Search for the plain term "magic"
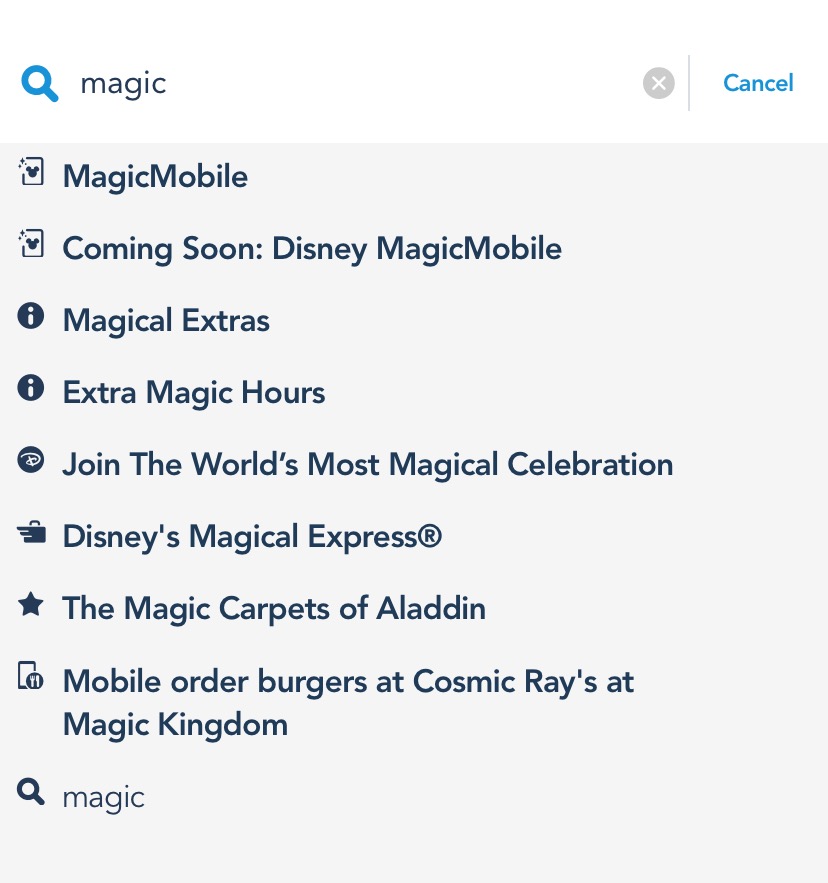Image resolution: width=828 pixels, height=883 pixels. click(x=103, y=798)
